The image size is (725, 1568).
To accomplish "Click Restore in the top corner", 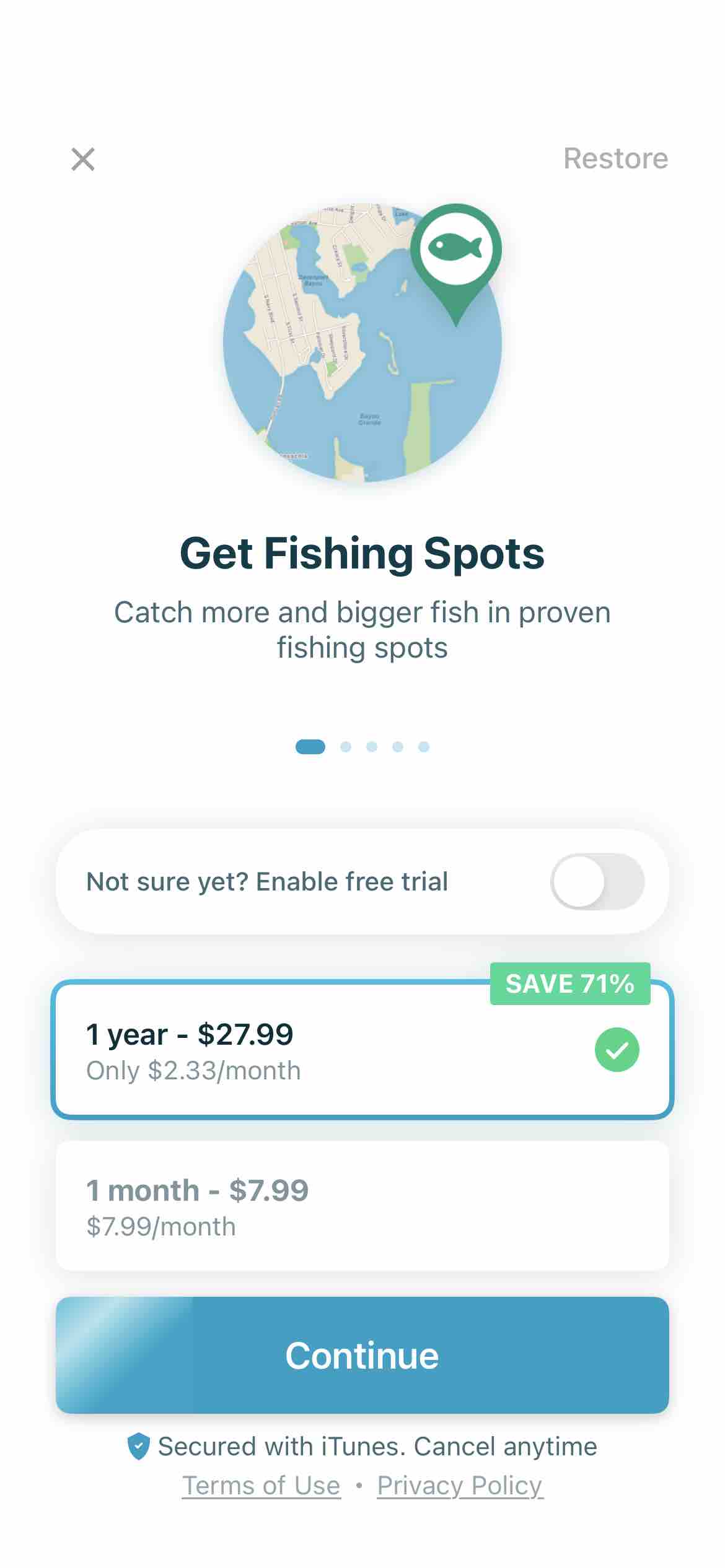I will (617, 159).
